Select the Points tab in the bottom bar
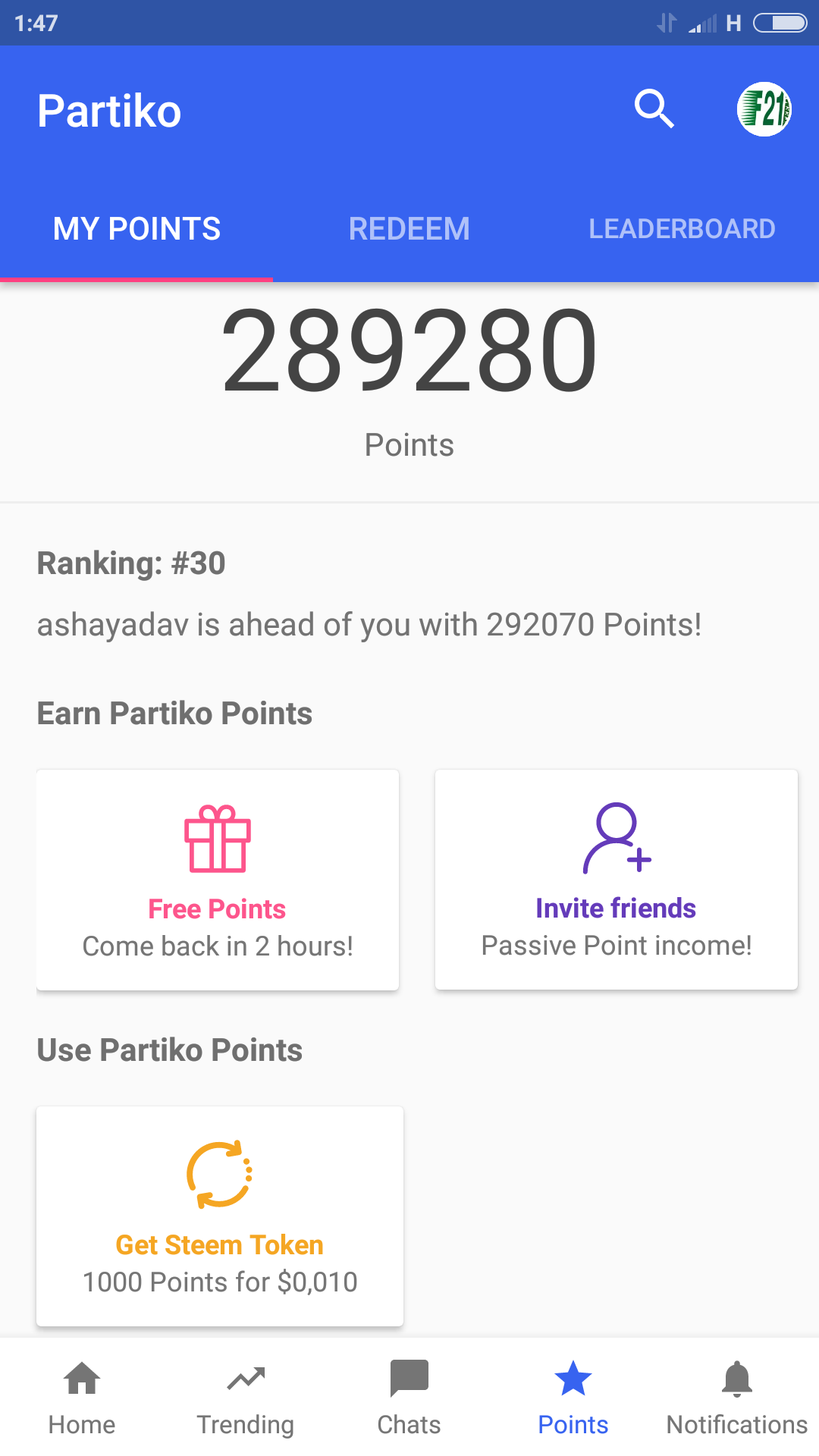This screenshot has height=1456, width=819. point(573,1398)
